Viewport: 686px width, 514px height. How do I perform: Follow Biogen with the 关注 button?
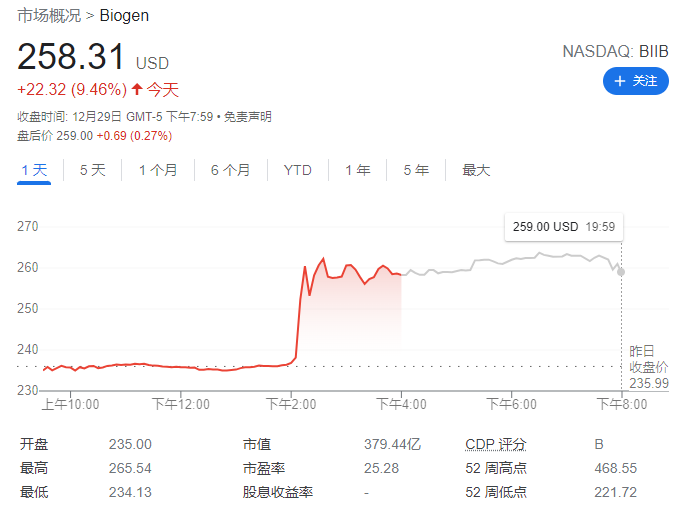click(636, 81)
